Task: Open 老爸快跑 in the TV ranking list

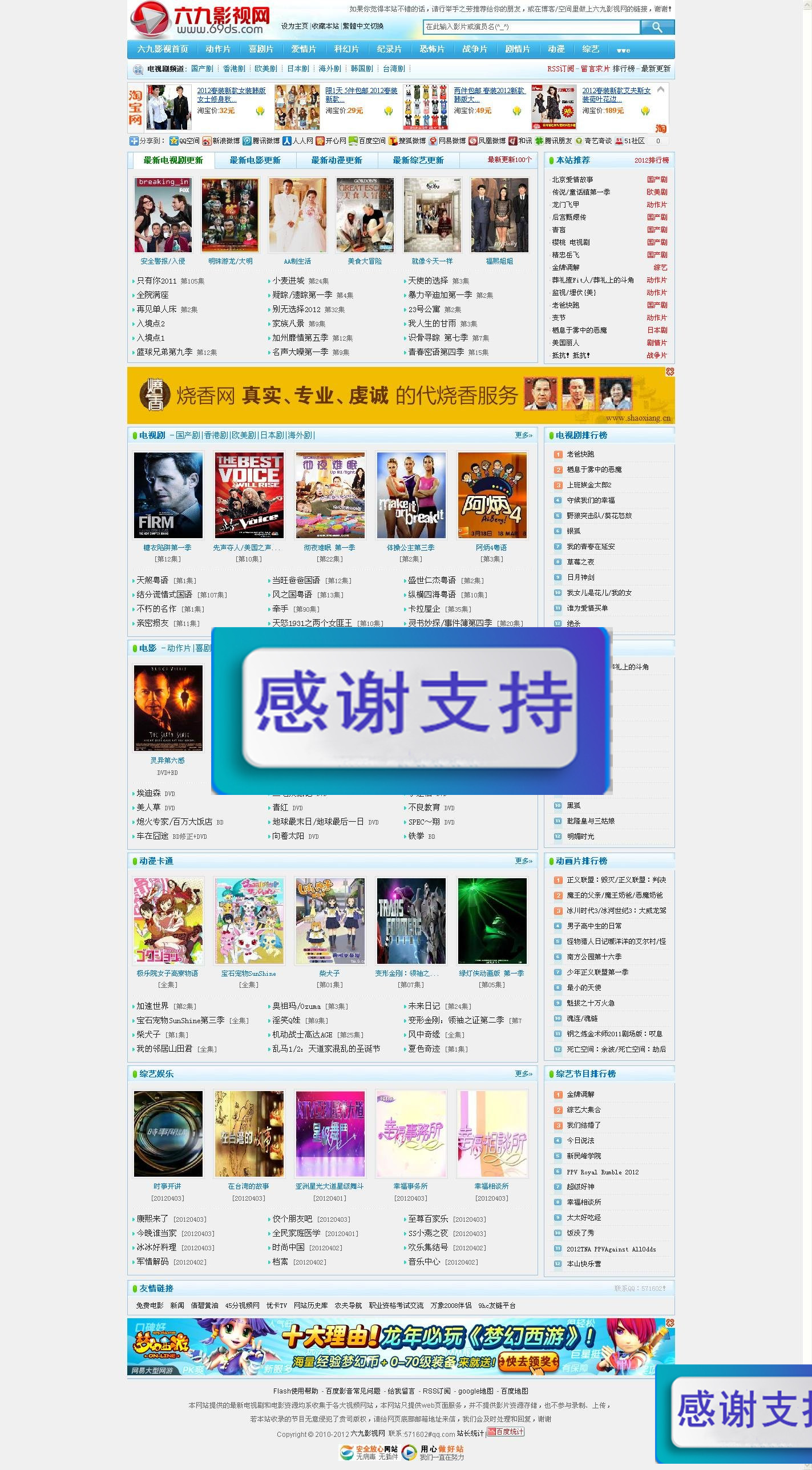Action: click(580, 454)
